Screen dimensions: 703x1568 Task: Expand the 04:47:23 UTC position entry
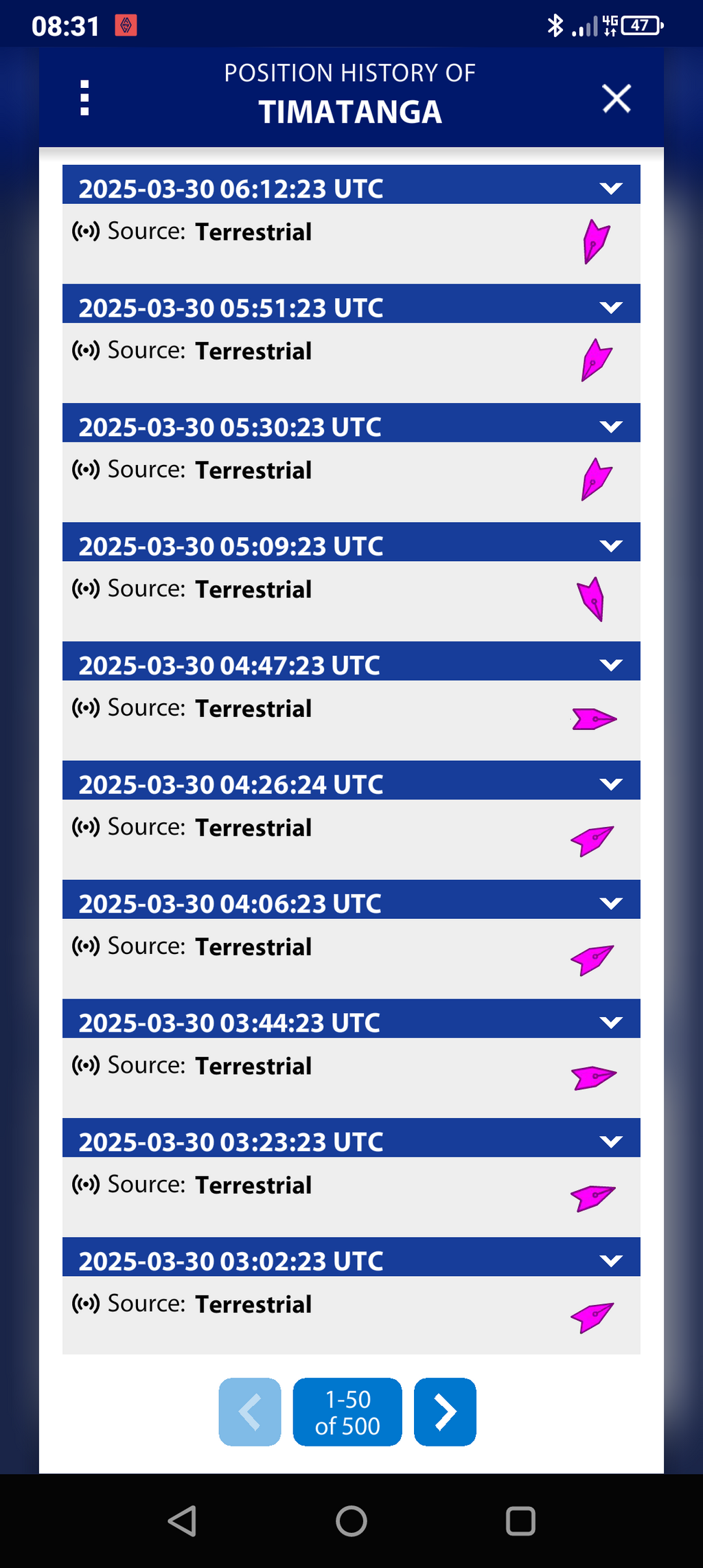point(611,665)
